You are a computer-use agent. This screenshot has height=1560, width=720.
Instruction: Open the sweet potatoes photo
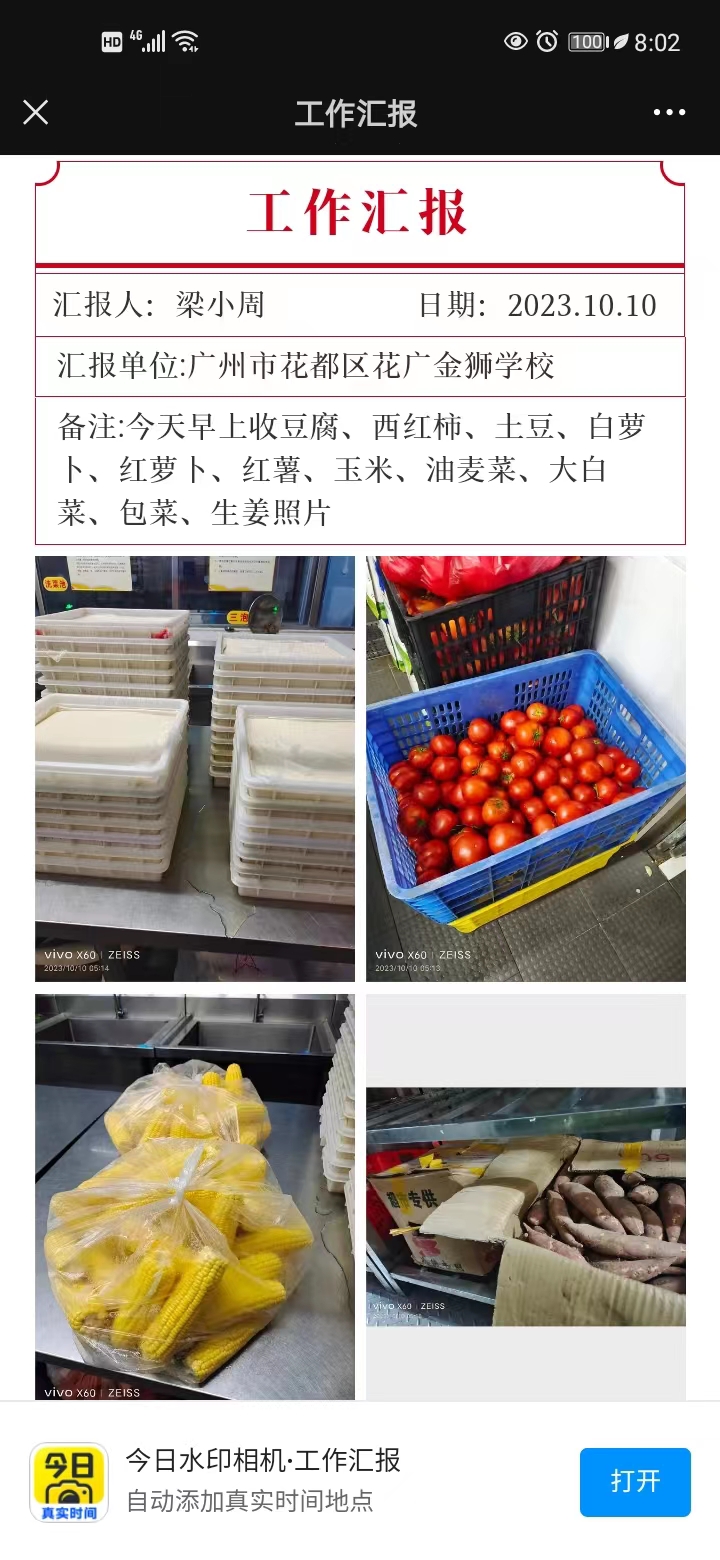[x=525, y=1206]
